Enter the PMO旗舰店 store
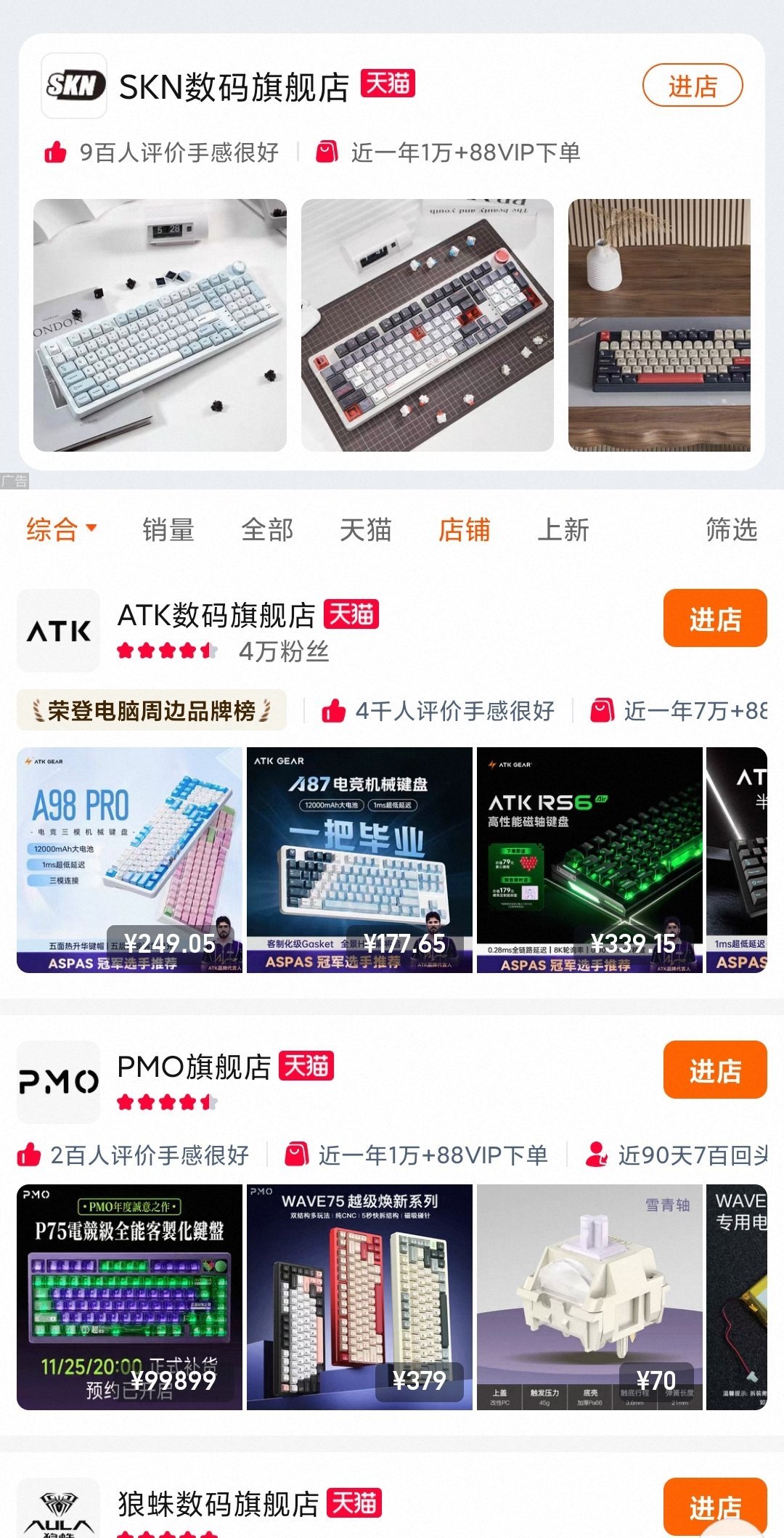Image resolution: width=784 pixels, height=1538 pixels. [714, 1070]
